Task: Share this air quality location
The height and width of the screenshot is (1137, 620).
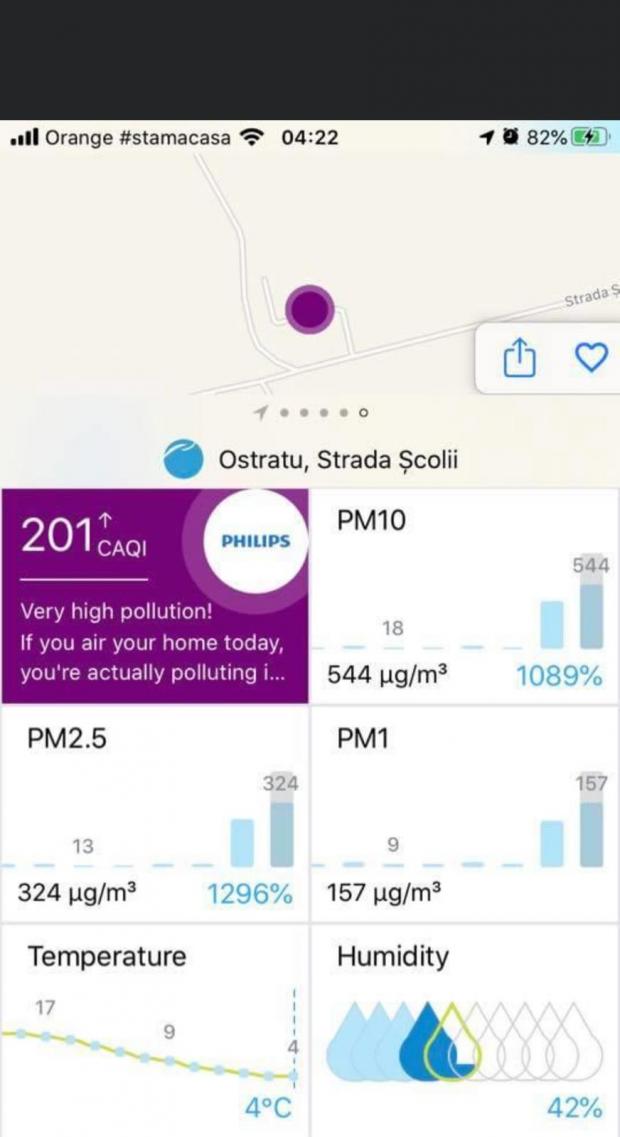Action: pos(519,358)
